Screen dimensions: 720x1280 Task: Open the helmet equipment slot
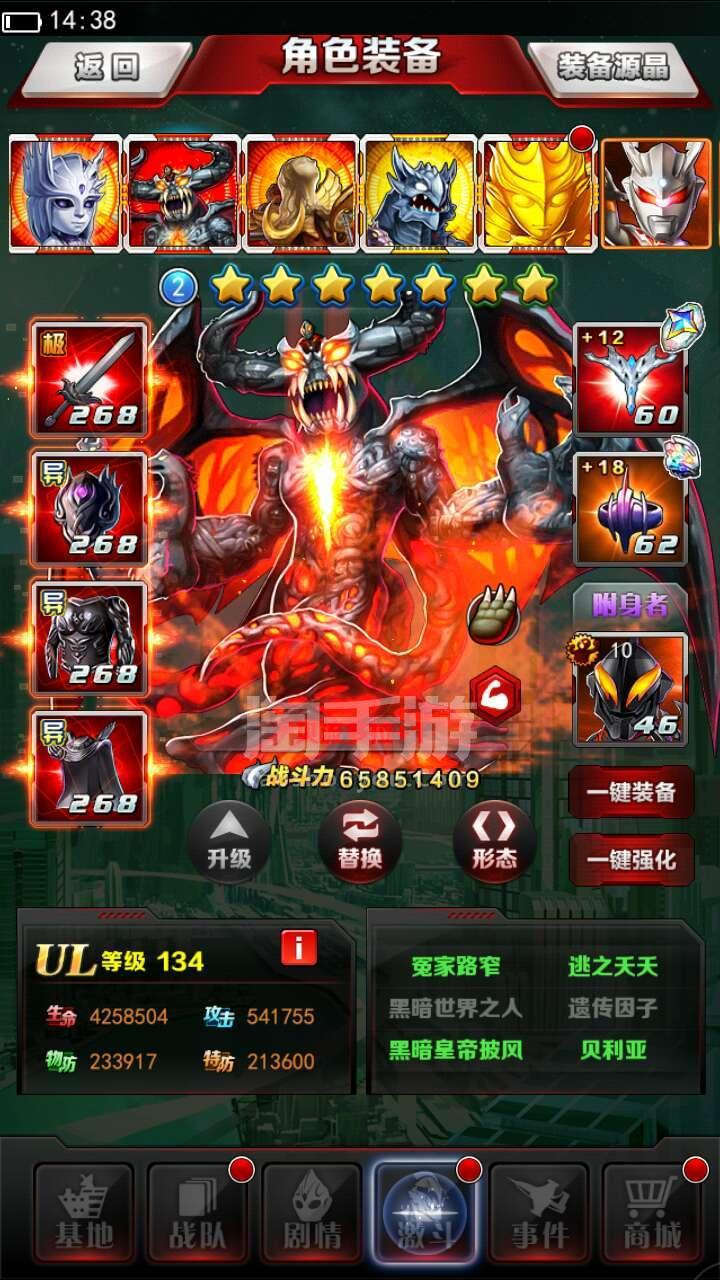tap(90, 510)
